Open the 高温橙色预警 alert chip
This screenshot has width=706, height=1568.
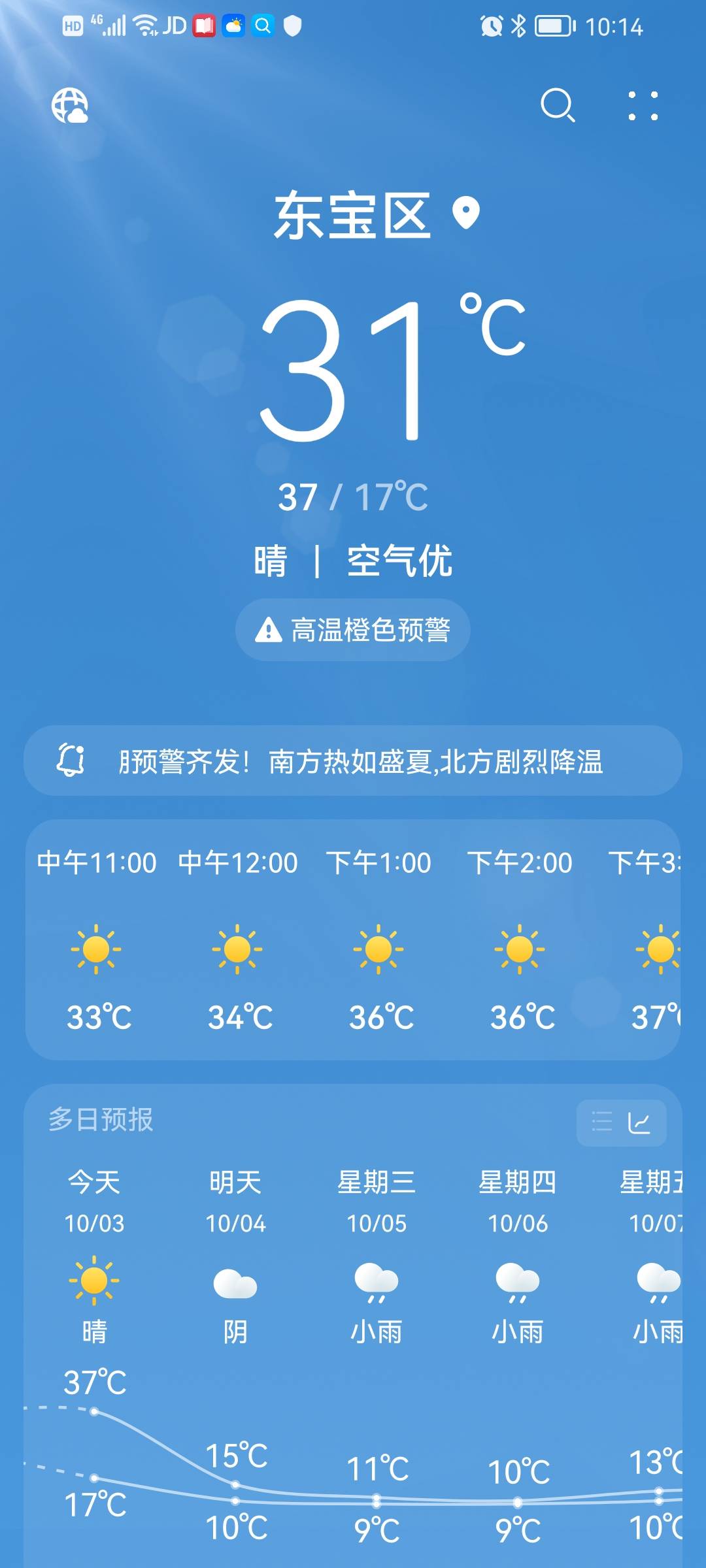point(353,630)
